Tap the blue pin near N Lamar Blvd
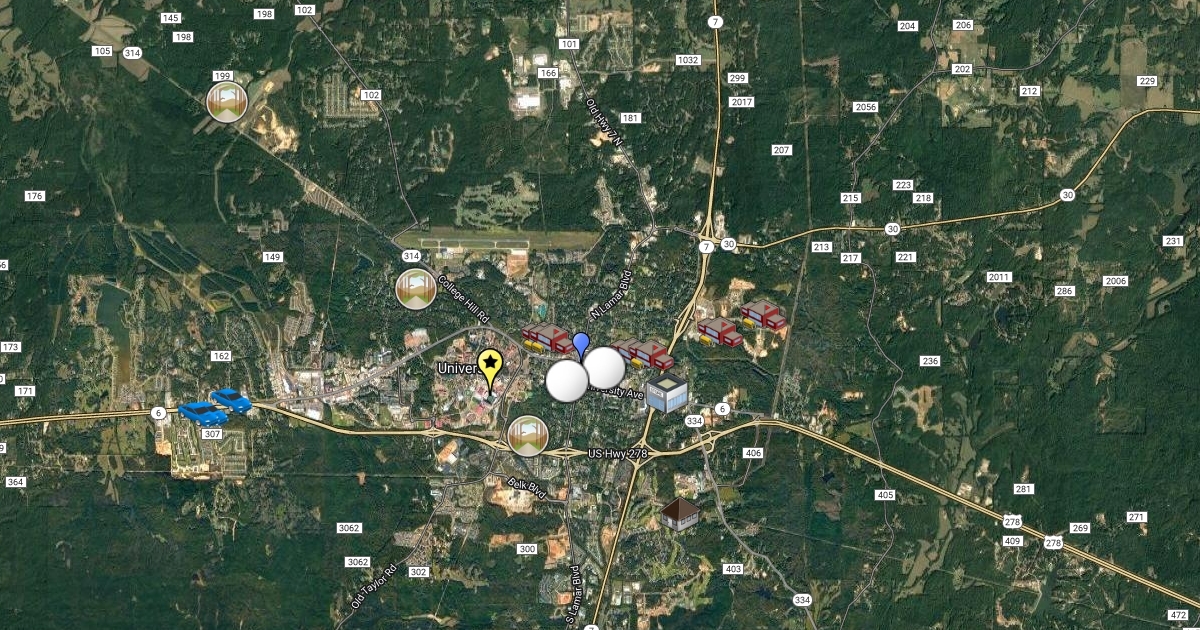This screenshot has height=630, width=1200. click(x=581, y=344)
